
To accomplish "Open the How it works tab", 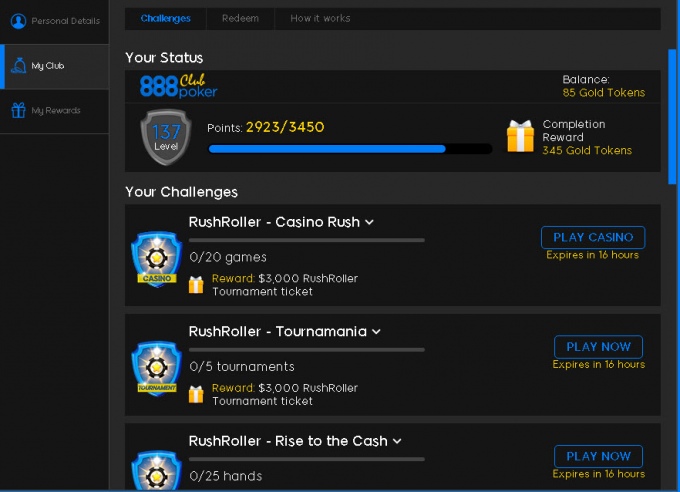I will [x=320, y=18].
